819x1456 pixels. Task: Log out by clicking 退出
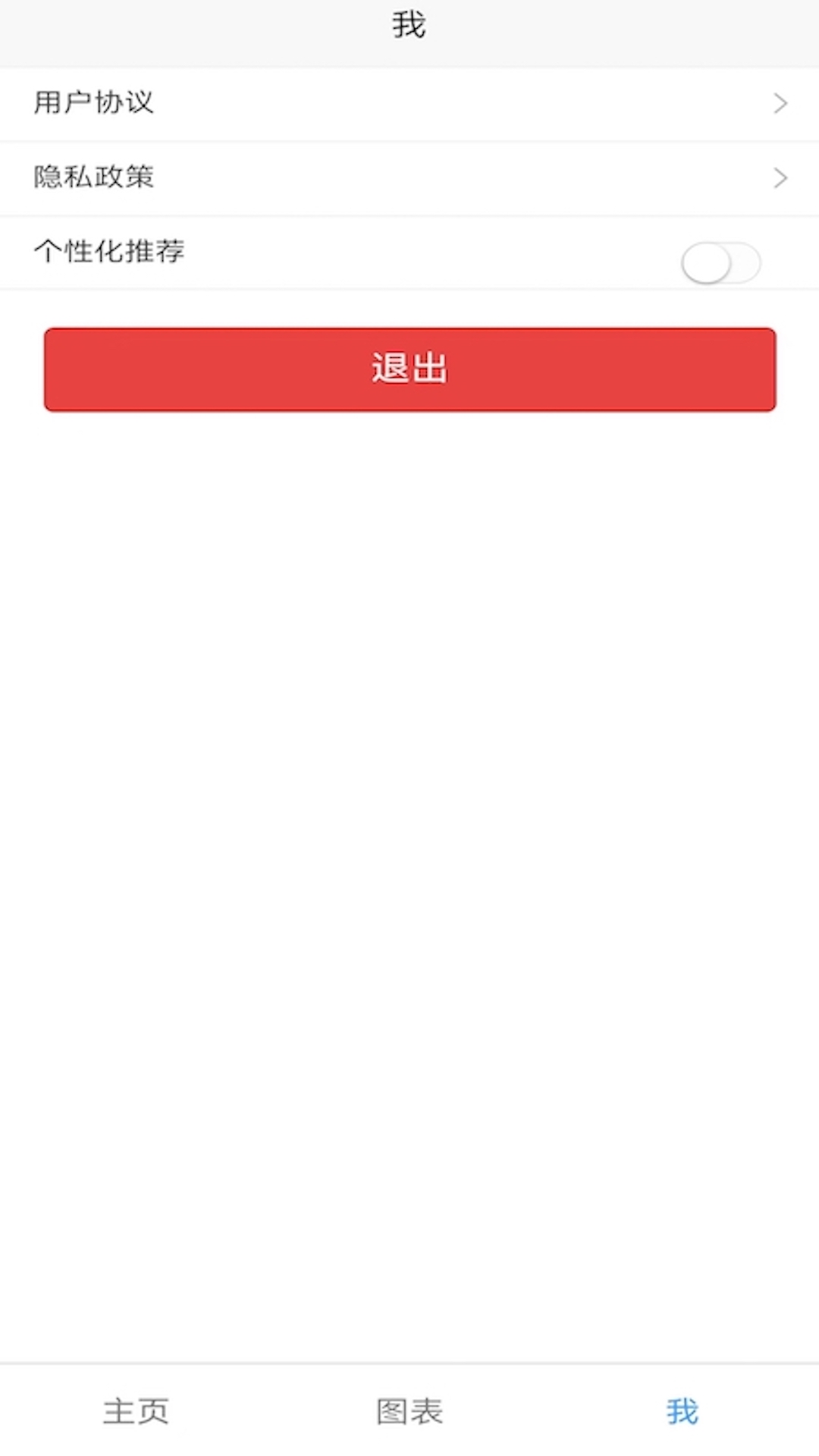point(409,369)
